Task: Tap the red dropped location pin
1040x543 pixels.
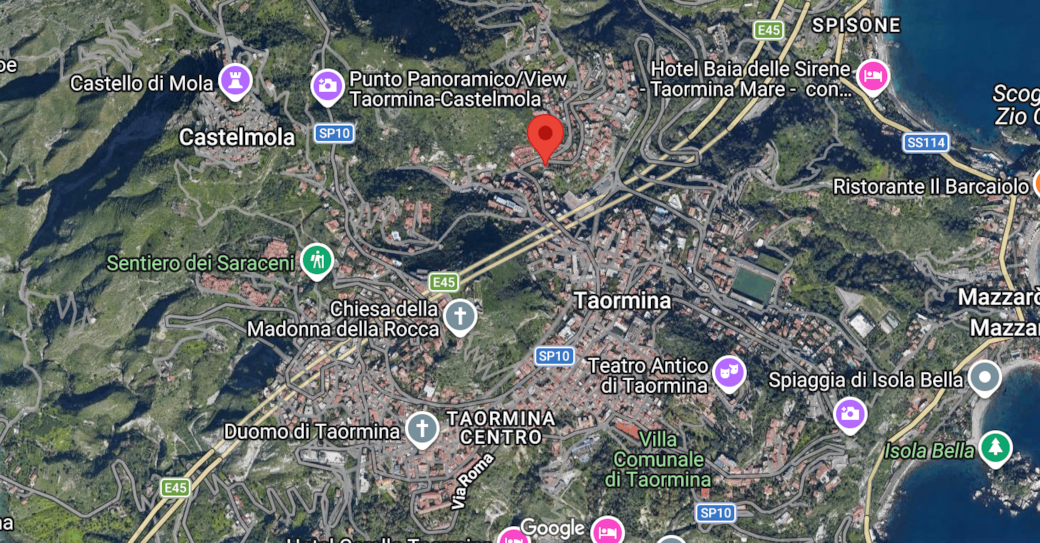Action: click(x=545, y=138)
